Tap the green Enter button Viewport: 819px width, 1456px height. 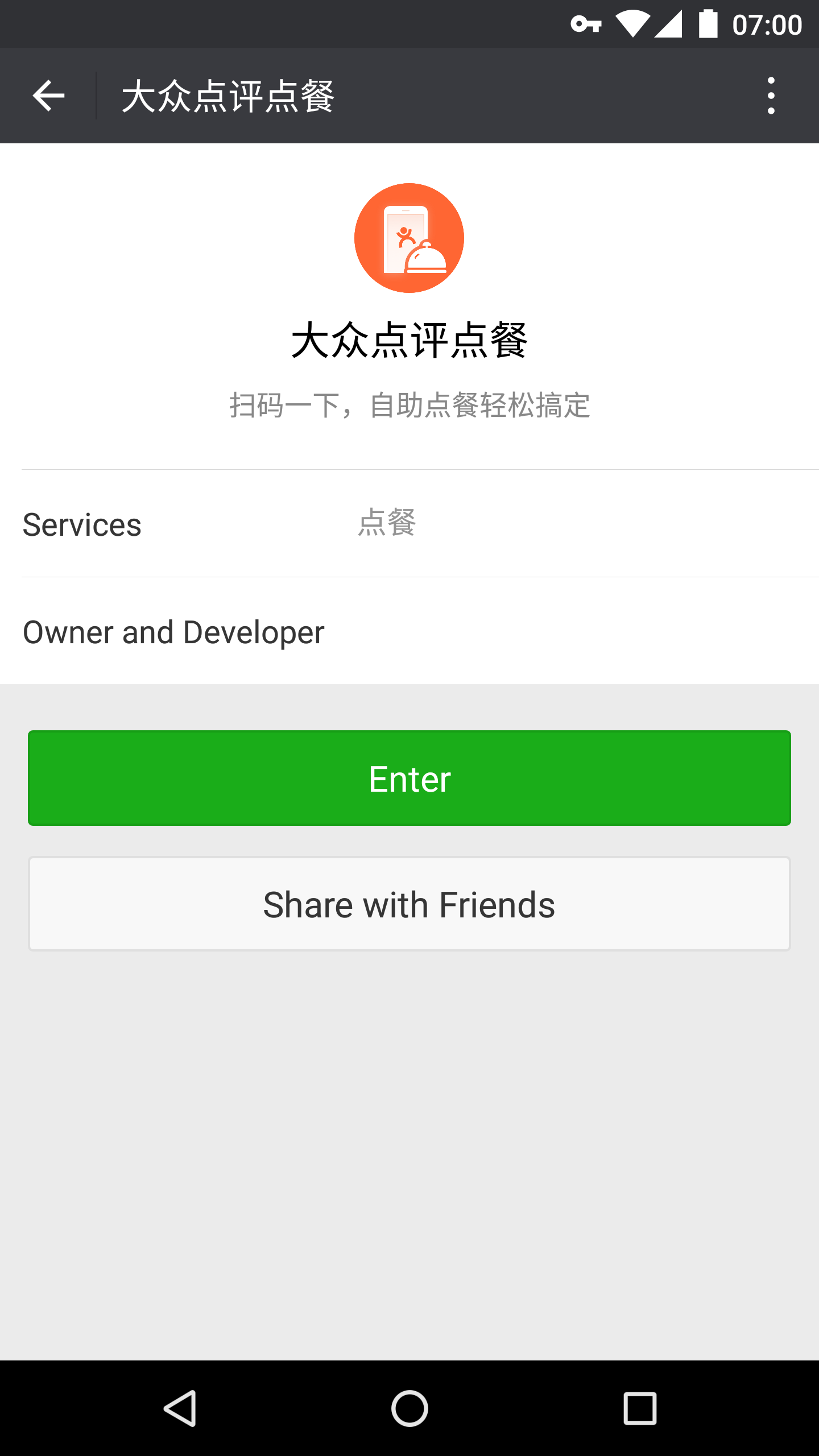click(409, 778)
